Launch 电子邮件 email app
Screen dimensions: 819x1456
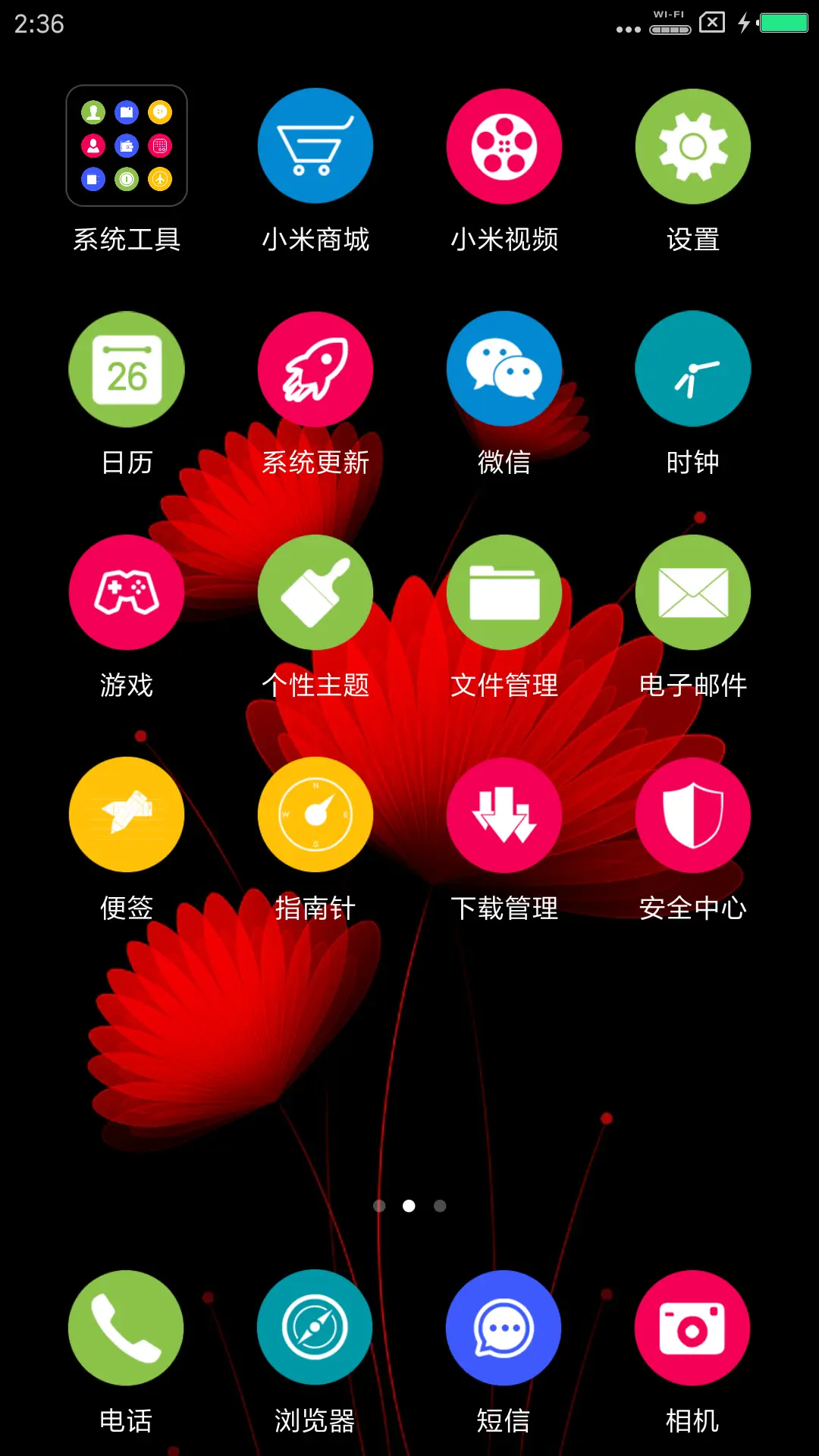coord(692,591)
